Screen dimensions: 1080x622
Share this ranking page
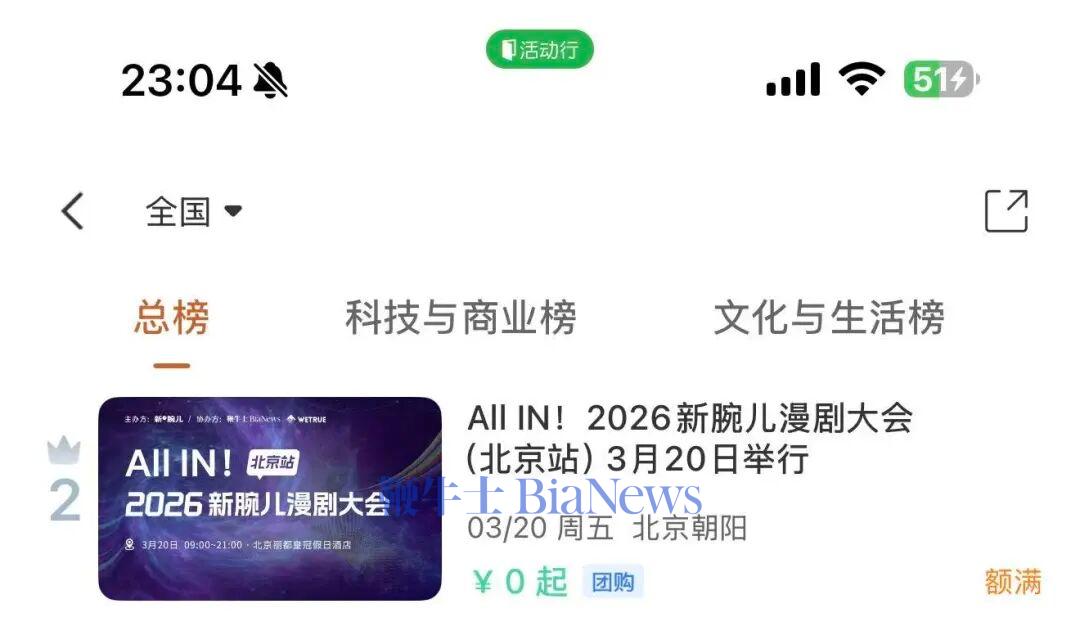[x=1005, y=211]
